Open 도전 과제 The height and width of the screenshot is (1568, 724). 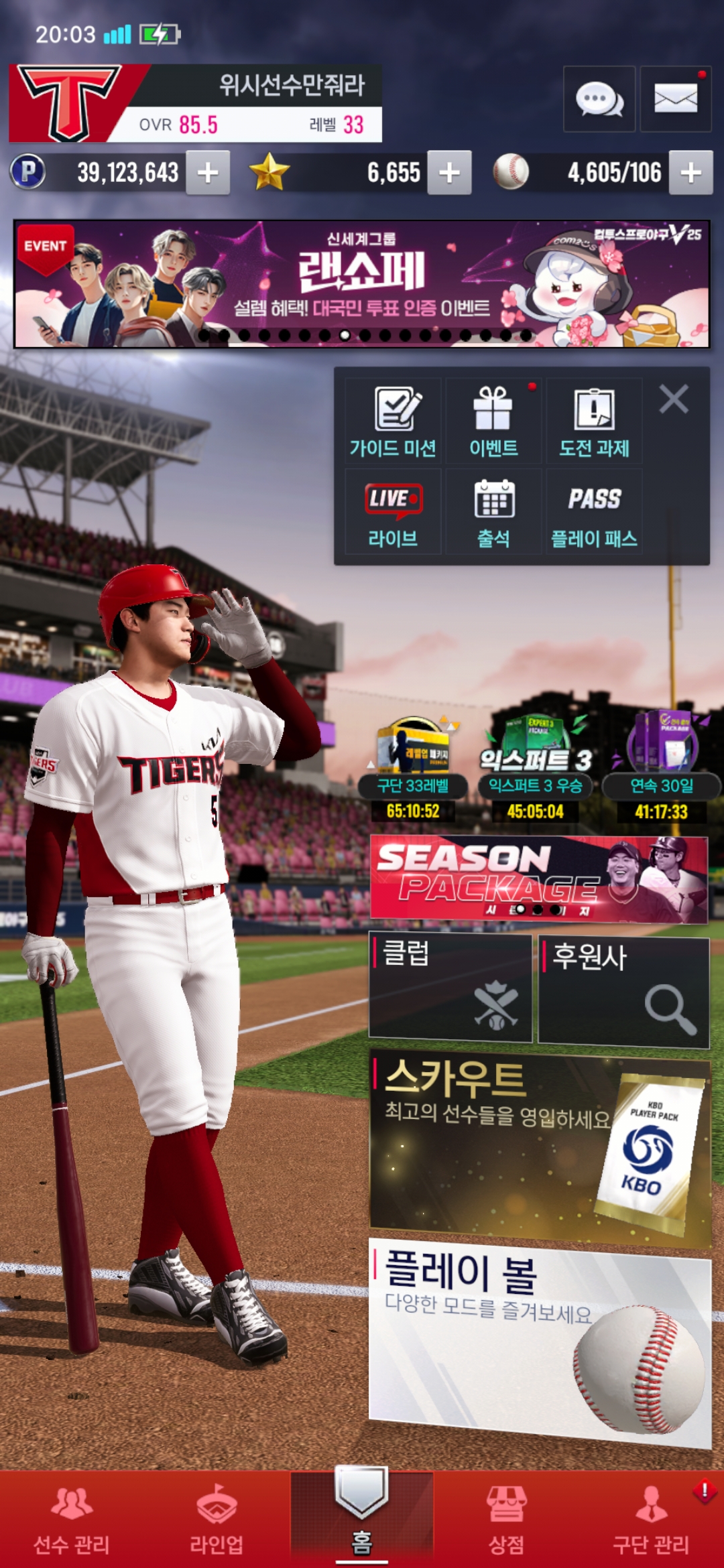pos(594,421)
